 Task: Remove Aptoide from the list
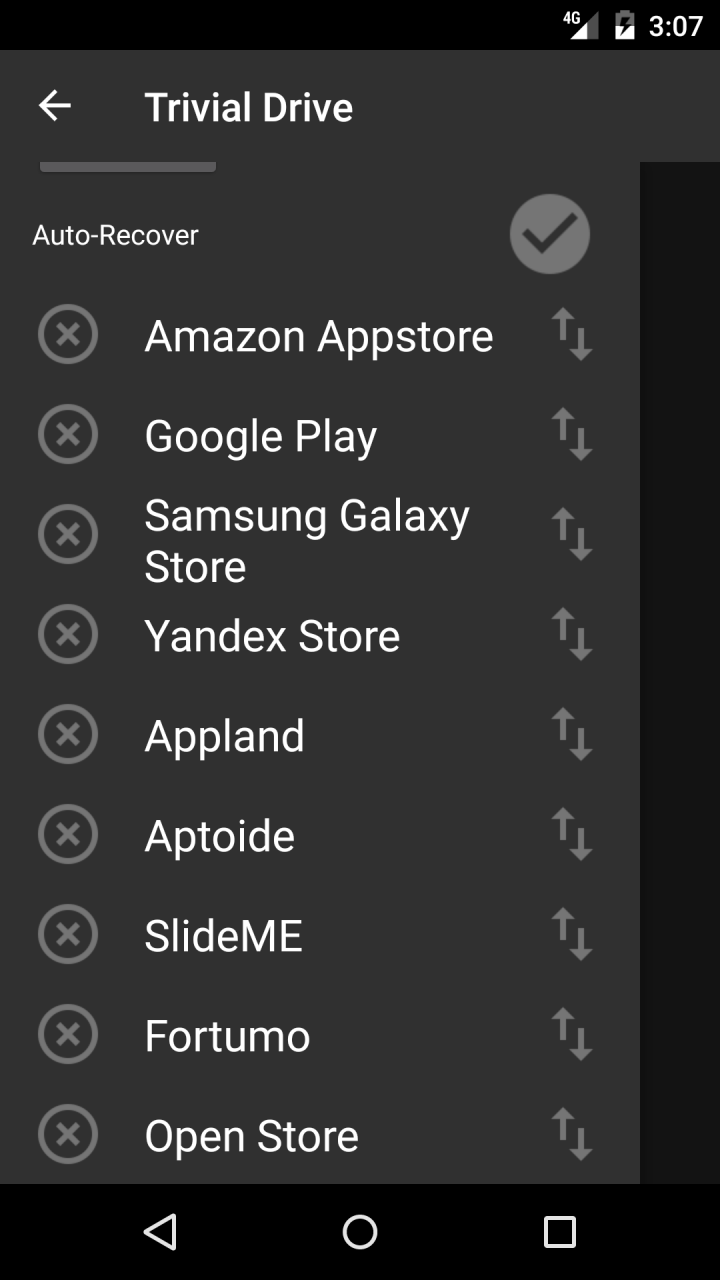pos(68,834)
